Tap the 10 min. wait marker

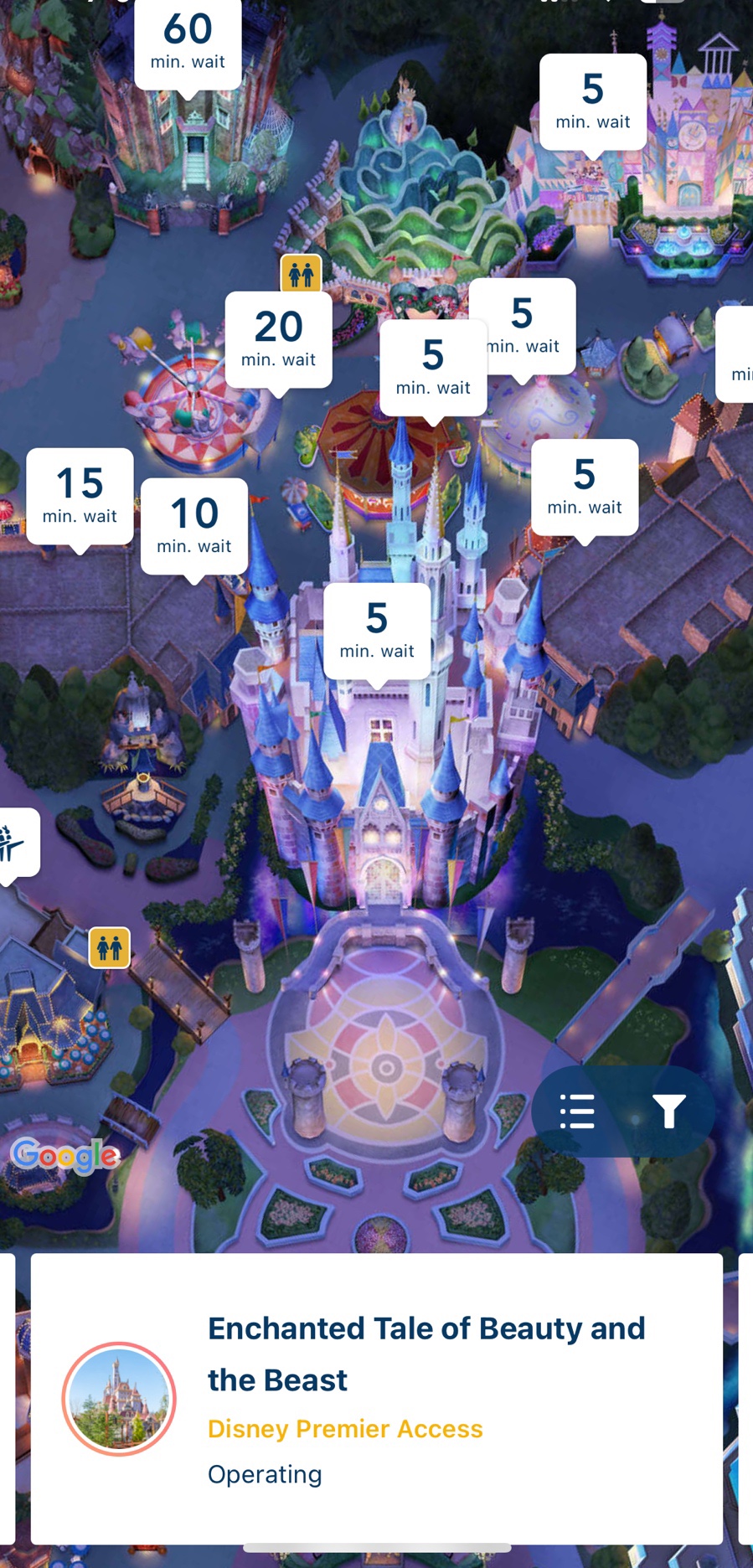[x=194, y=526]
